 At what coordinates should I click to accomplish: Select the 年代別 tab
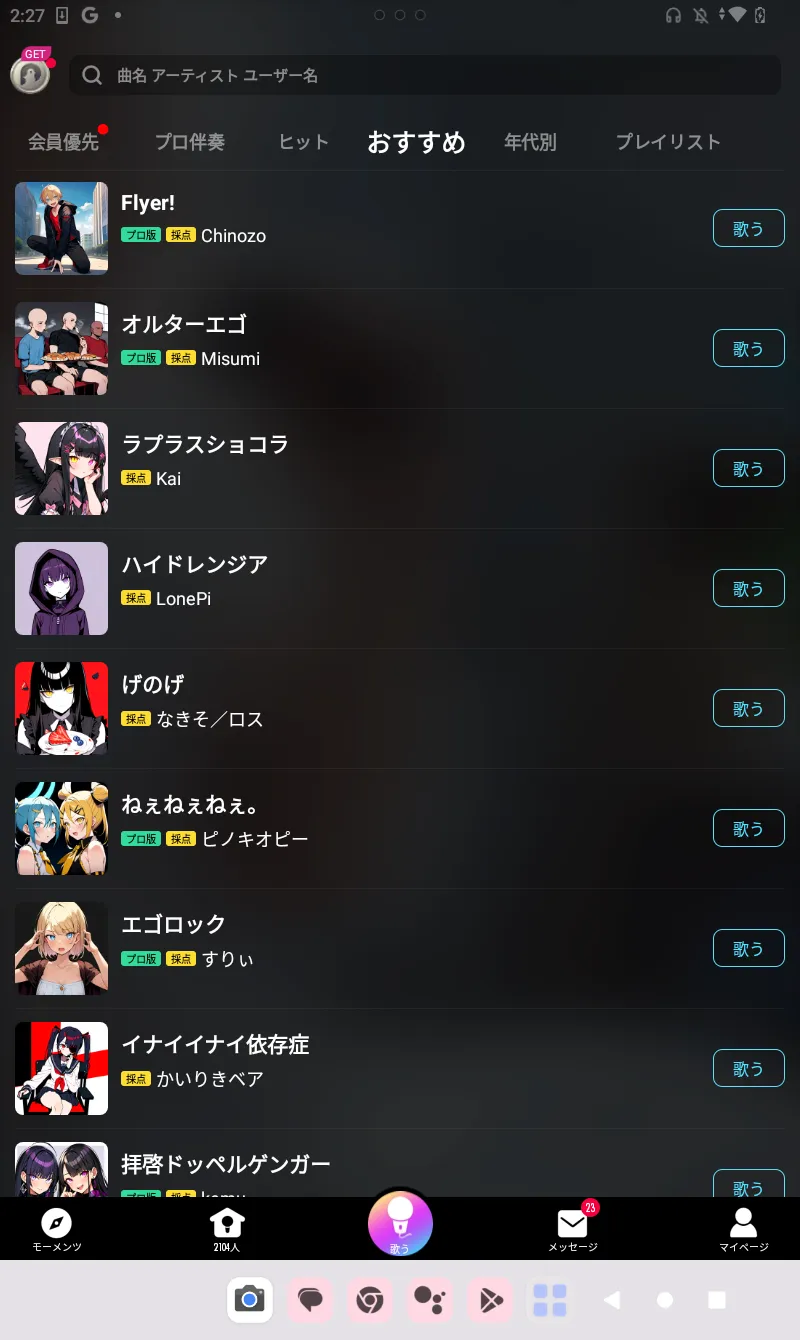[x=530, y=142]
